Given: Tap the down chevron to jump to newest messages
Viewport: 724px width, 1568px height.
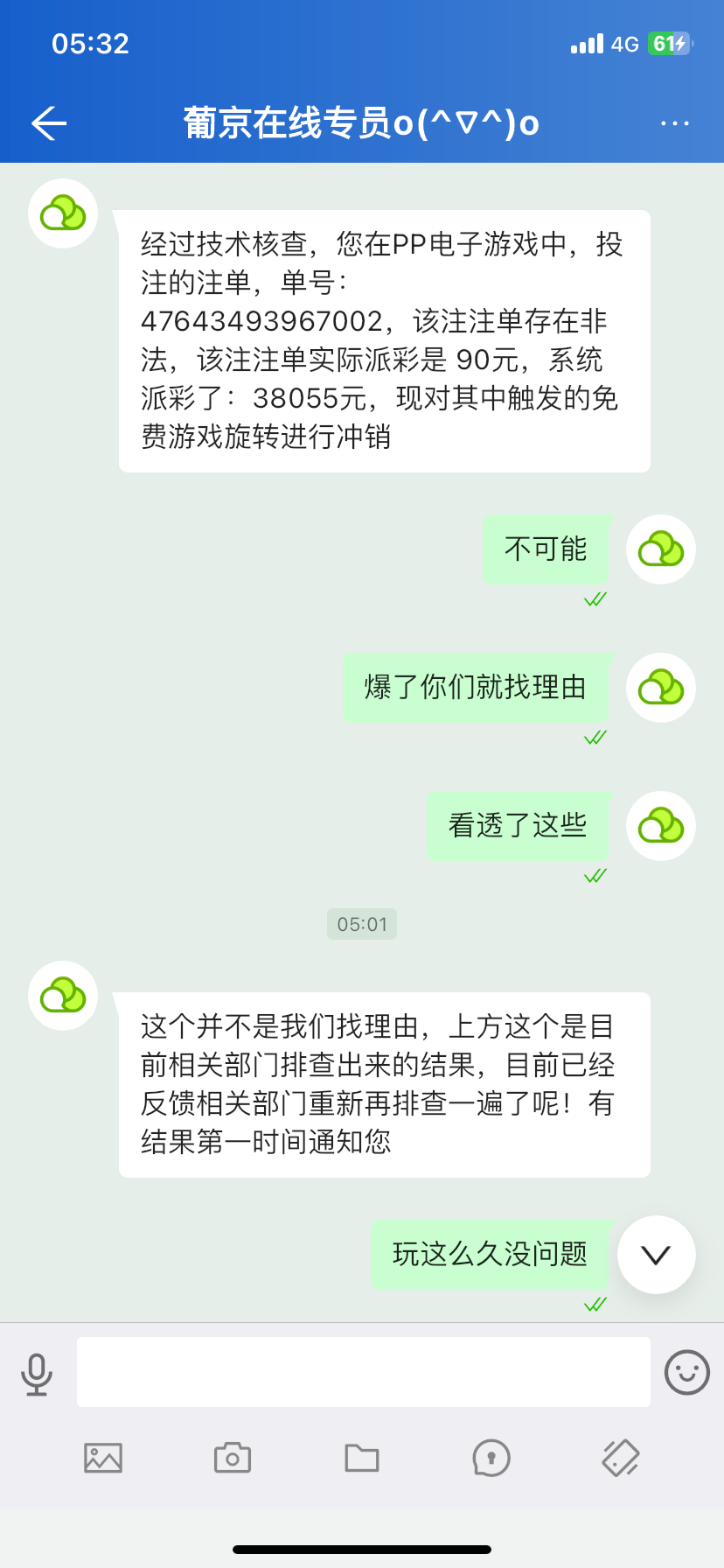Looking at the screenshot, I should point(655,1255).
